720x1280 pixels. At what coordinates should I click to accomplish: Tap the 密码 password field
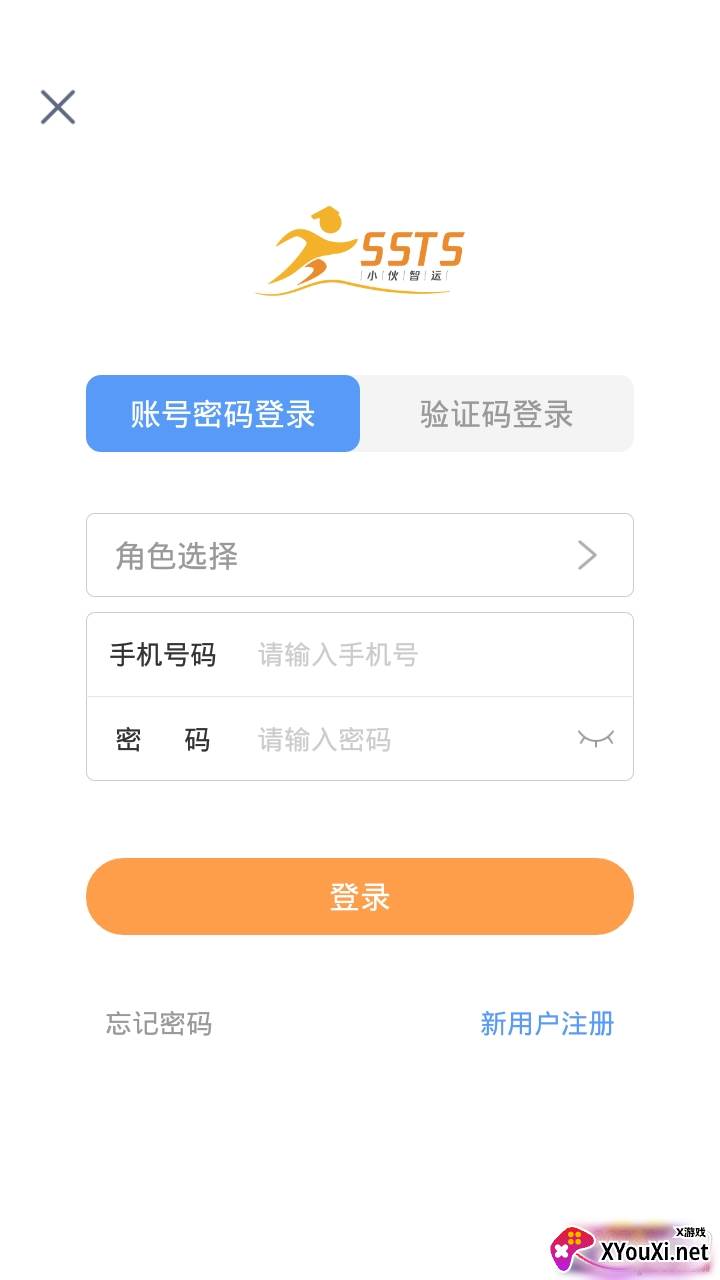click(400, 740)
